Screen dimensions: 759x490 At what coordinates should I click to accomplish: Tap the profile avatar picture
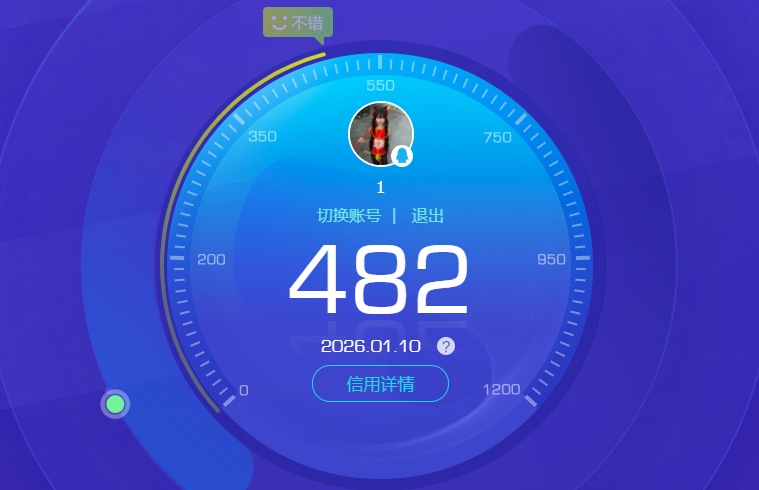[x=380, y=133]
